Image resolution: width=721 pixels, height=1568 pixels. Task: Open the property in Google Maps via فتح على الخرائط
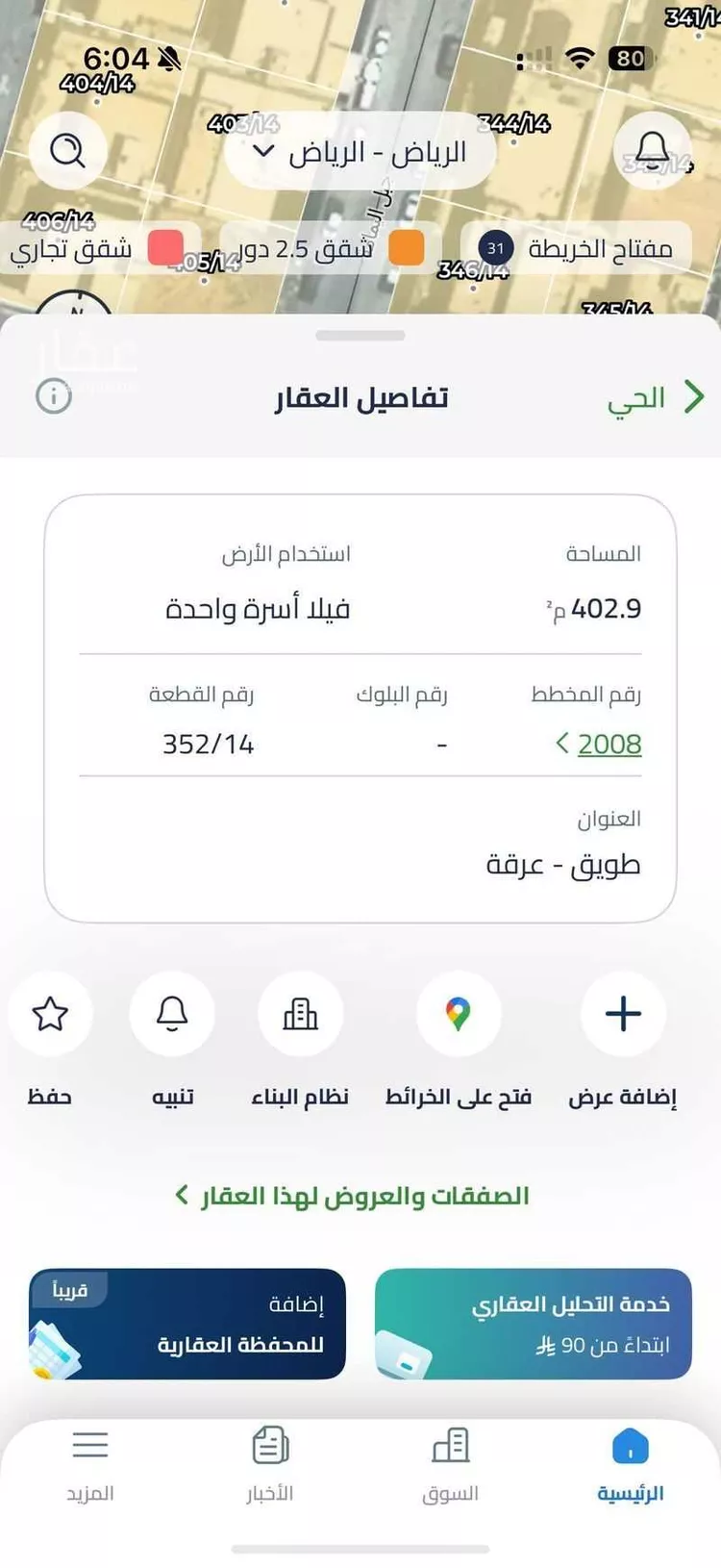point(457,1014)
